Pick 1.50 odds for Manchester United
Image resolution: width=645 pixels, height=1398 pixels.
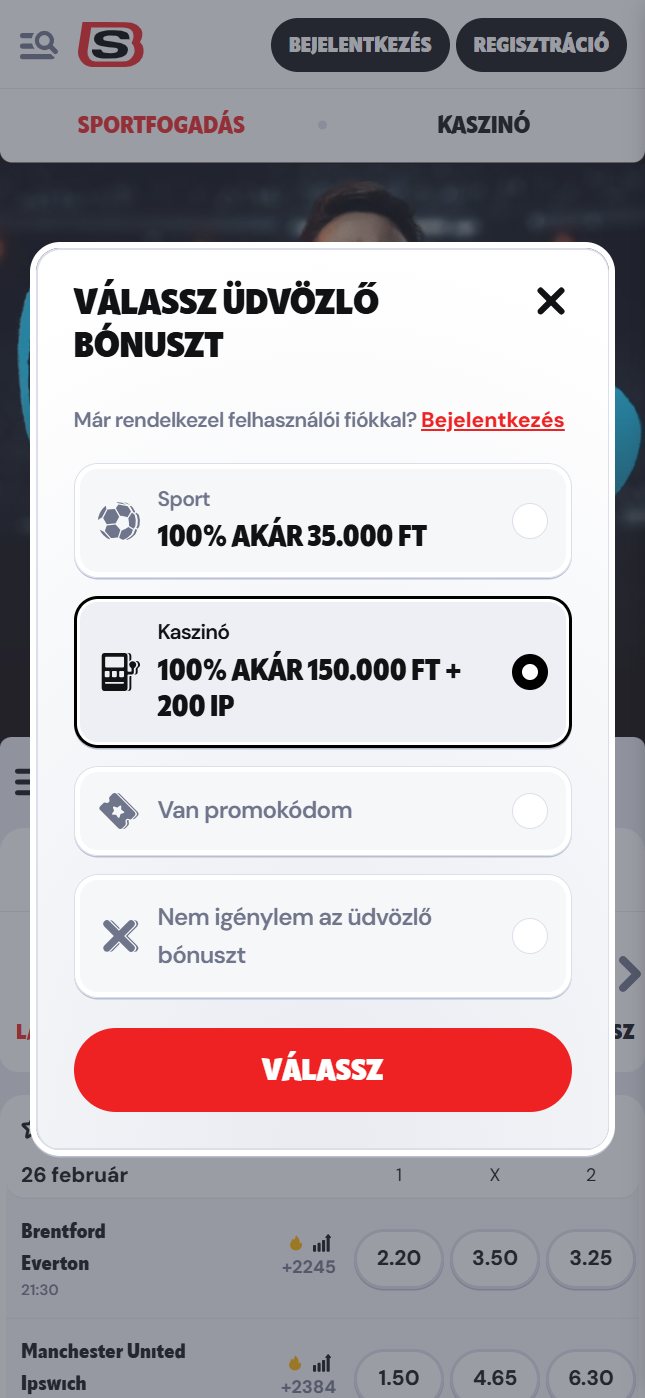pos(399,1377)
